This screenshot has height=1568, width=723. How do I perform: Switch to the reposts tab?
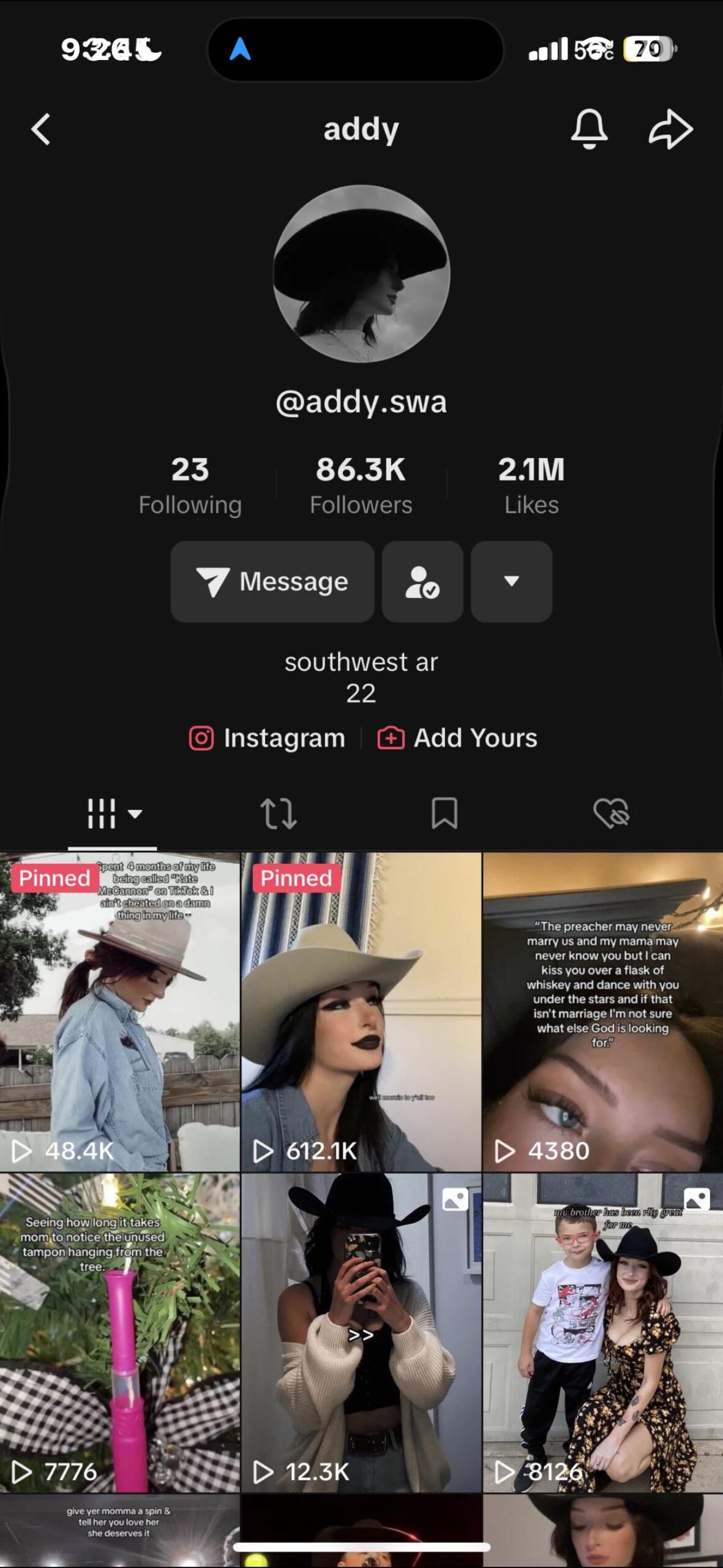pos(279,814)
